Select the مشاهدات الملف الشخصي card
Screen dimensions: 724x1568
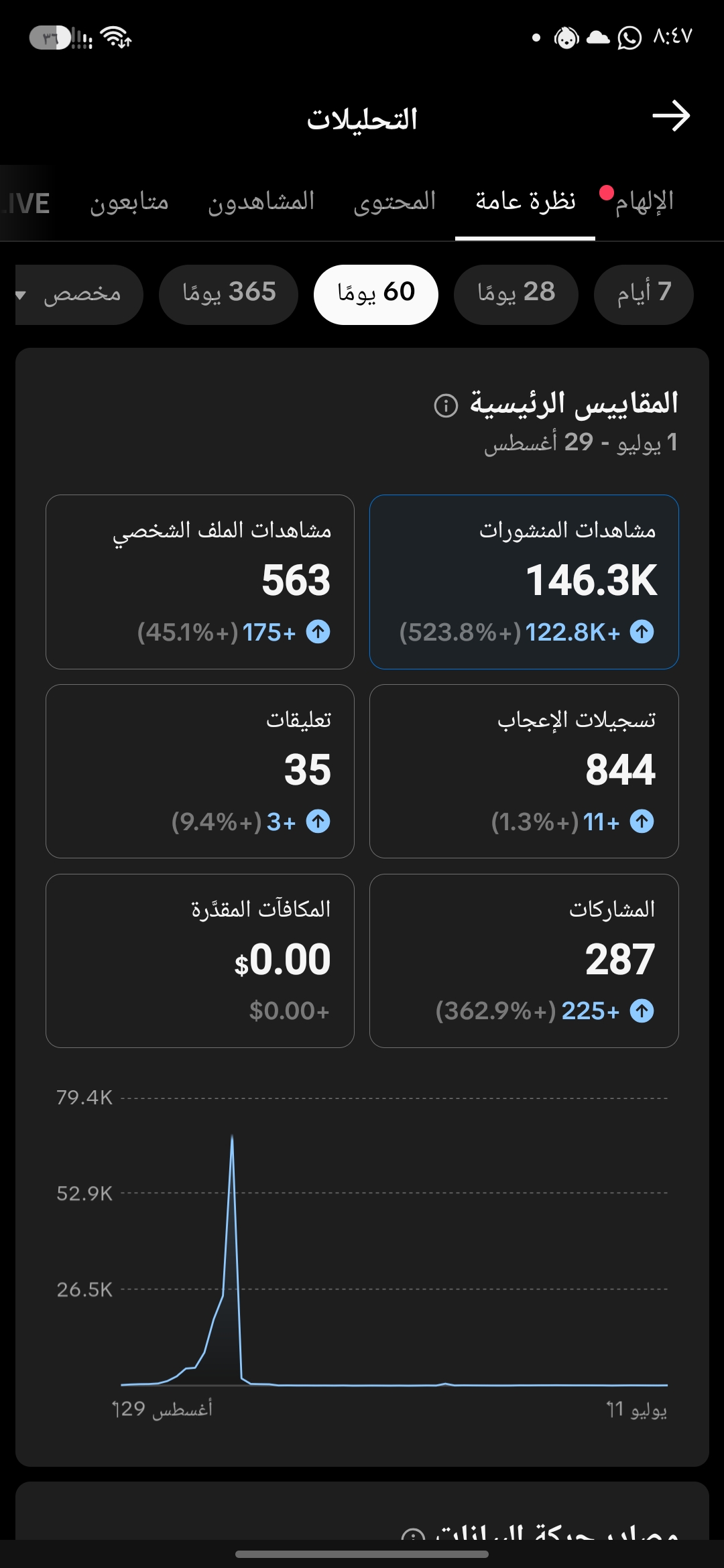(200, 582)
